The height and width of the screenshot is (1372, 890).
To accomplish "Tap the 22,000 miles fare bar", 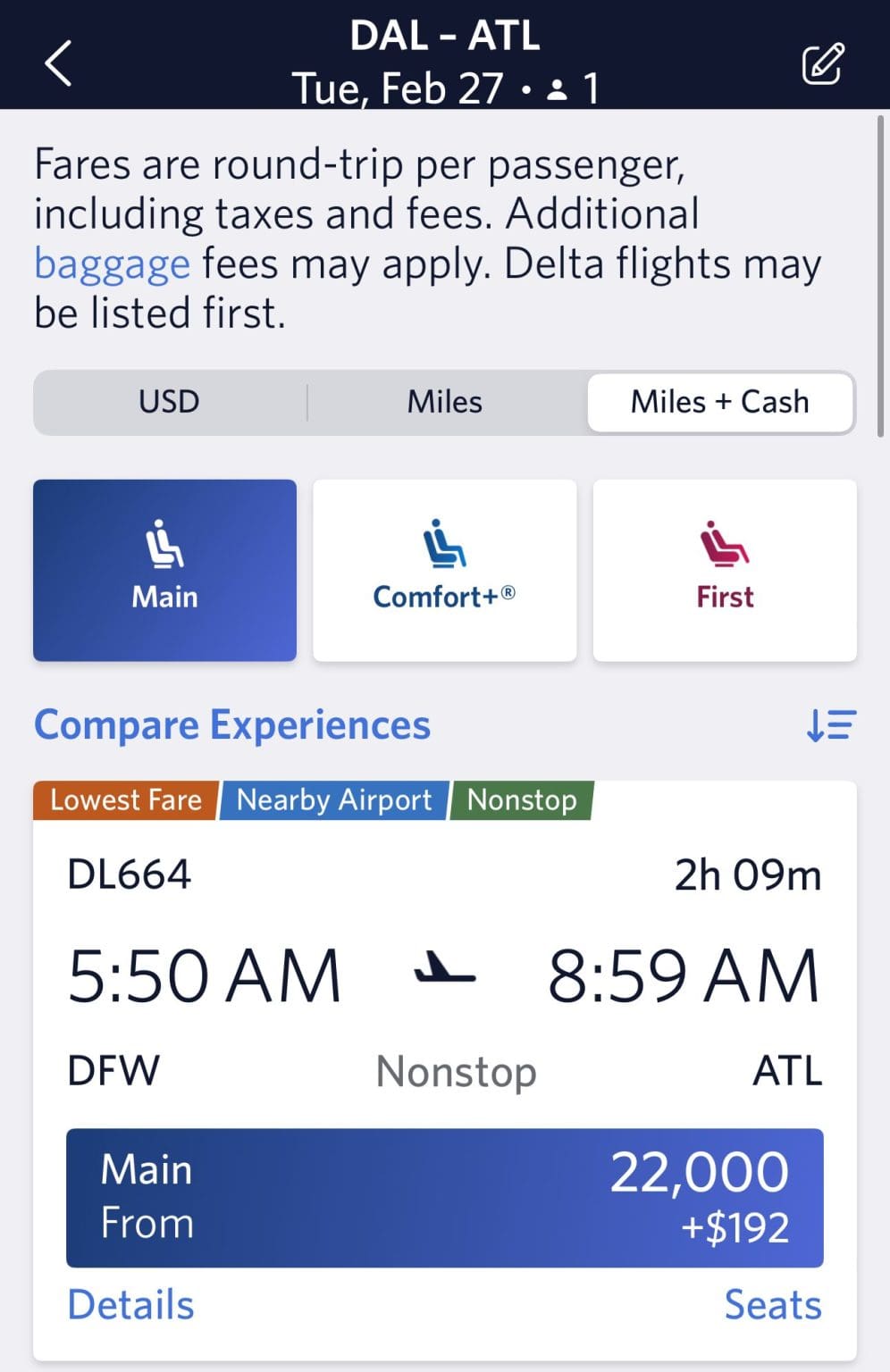I will point(700,1171).
